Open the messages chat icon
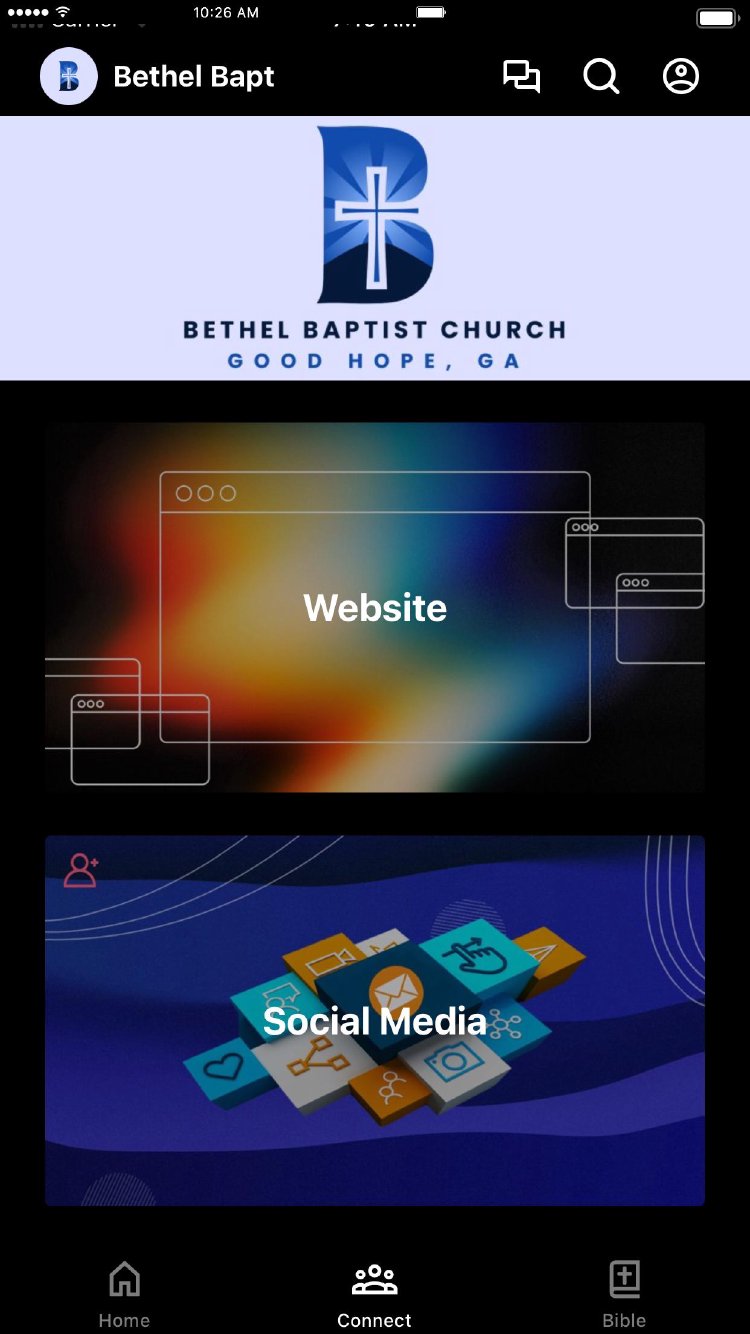 [x=521, y=77]
